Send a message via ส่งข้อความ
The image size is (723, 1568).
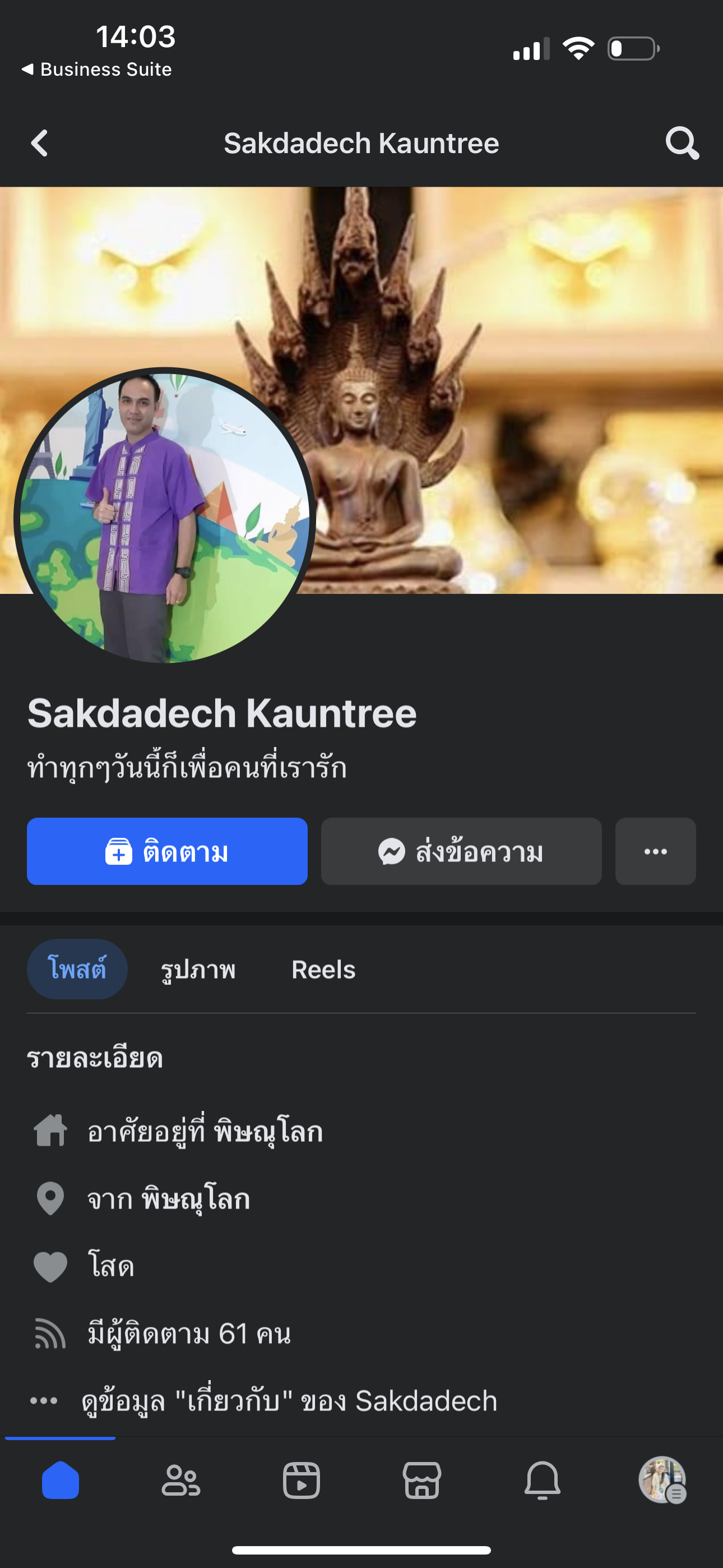(x=461, y=851)
